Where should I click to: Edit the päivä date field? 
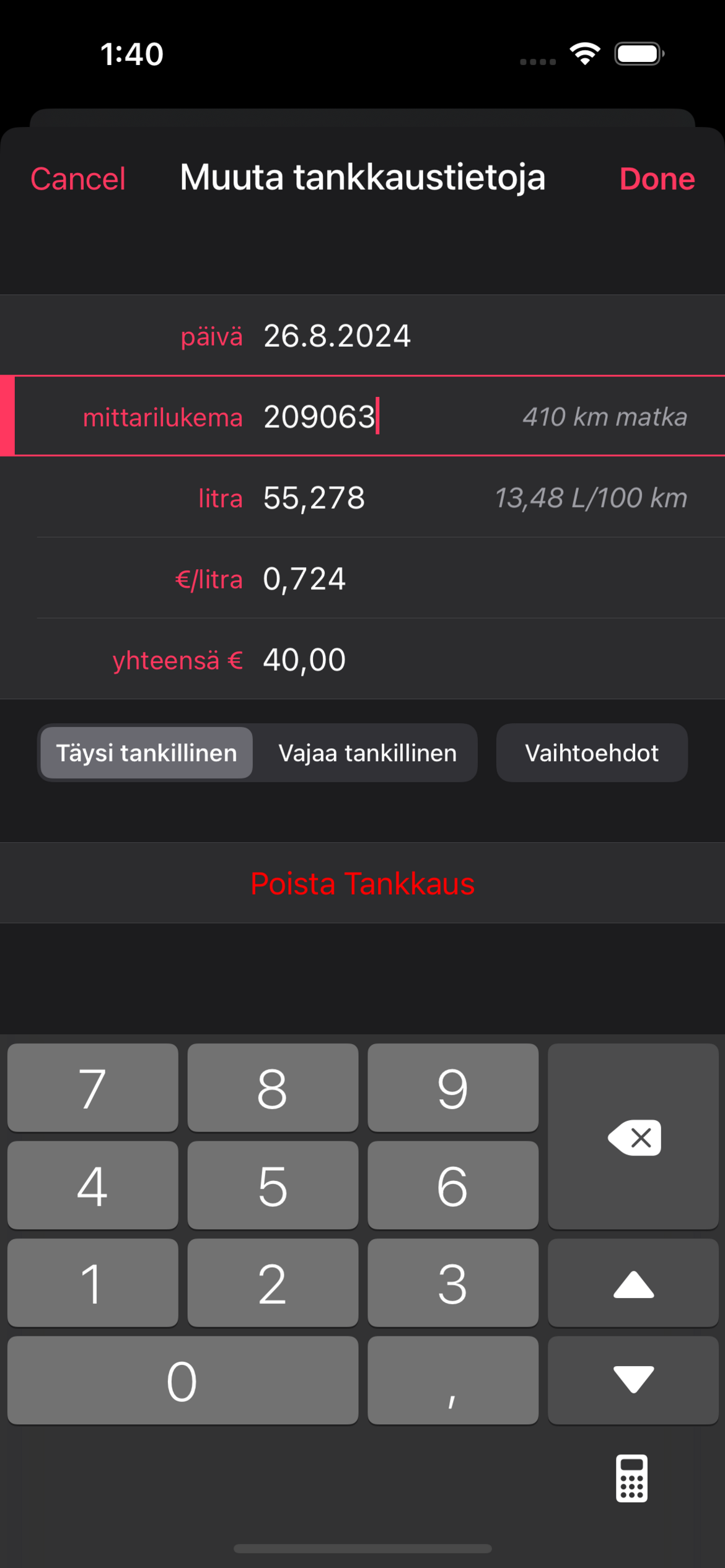(x=362, y=336)
